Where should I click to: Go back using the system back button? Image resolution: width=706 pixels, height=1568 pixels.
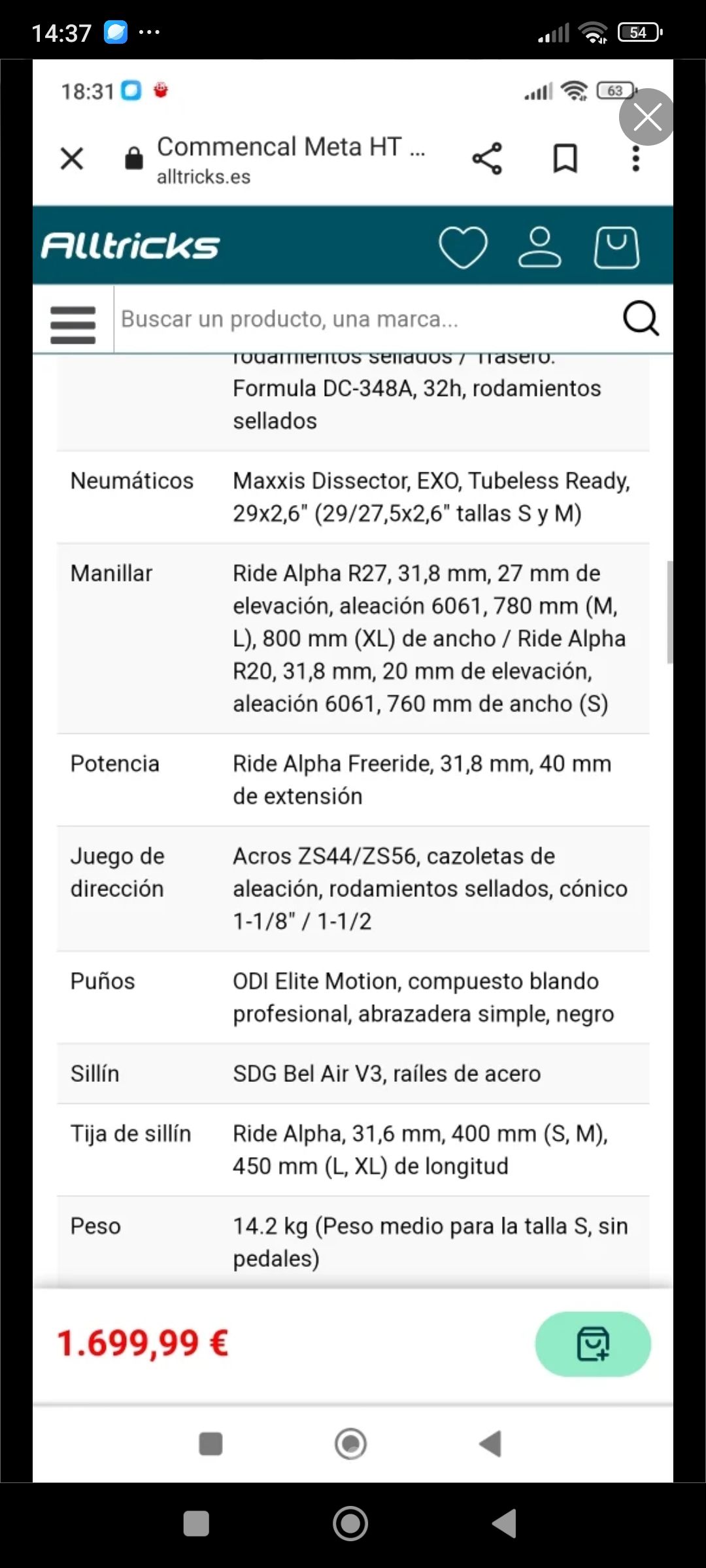pos(505,1524)
